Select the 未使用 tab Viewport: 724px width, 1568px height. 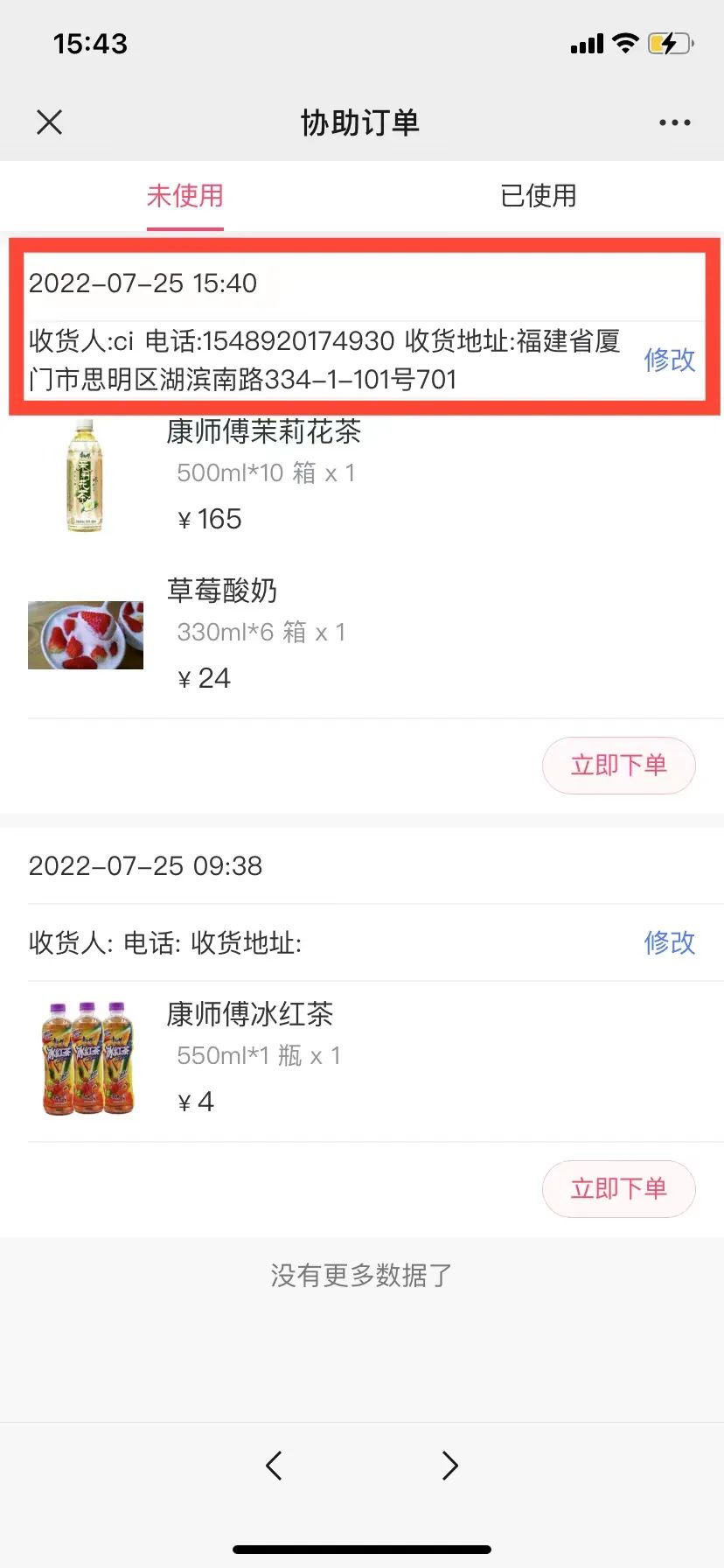[x=185, y=196]
